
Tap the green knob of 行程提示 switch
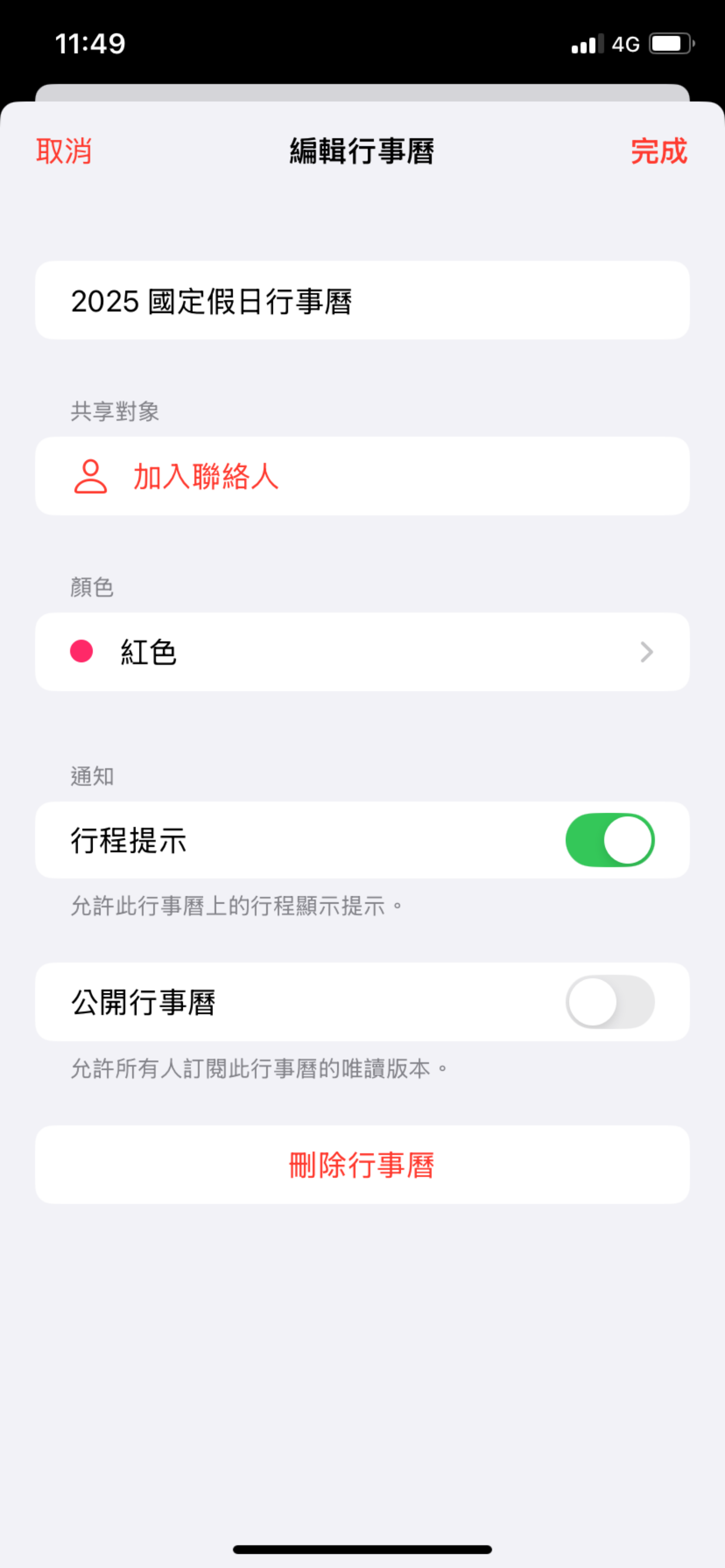[629, 839]
